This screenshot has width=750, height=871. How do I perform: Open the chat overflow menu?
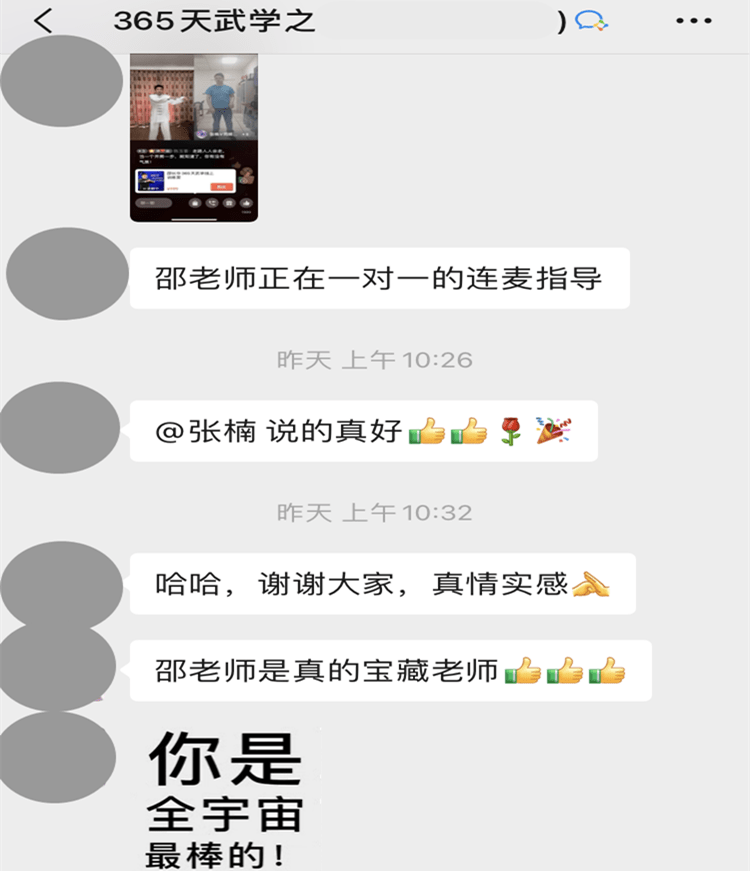(693, 21)
